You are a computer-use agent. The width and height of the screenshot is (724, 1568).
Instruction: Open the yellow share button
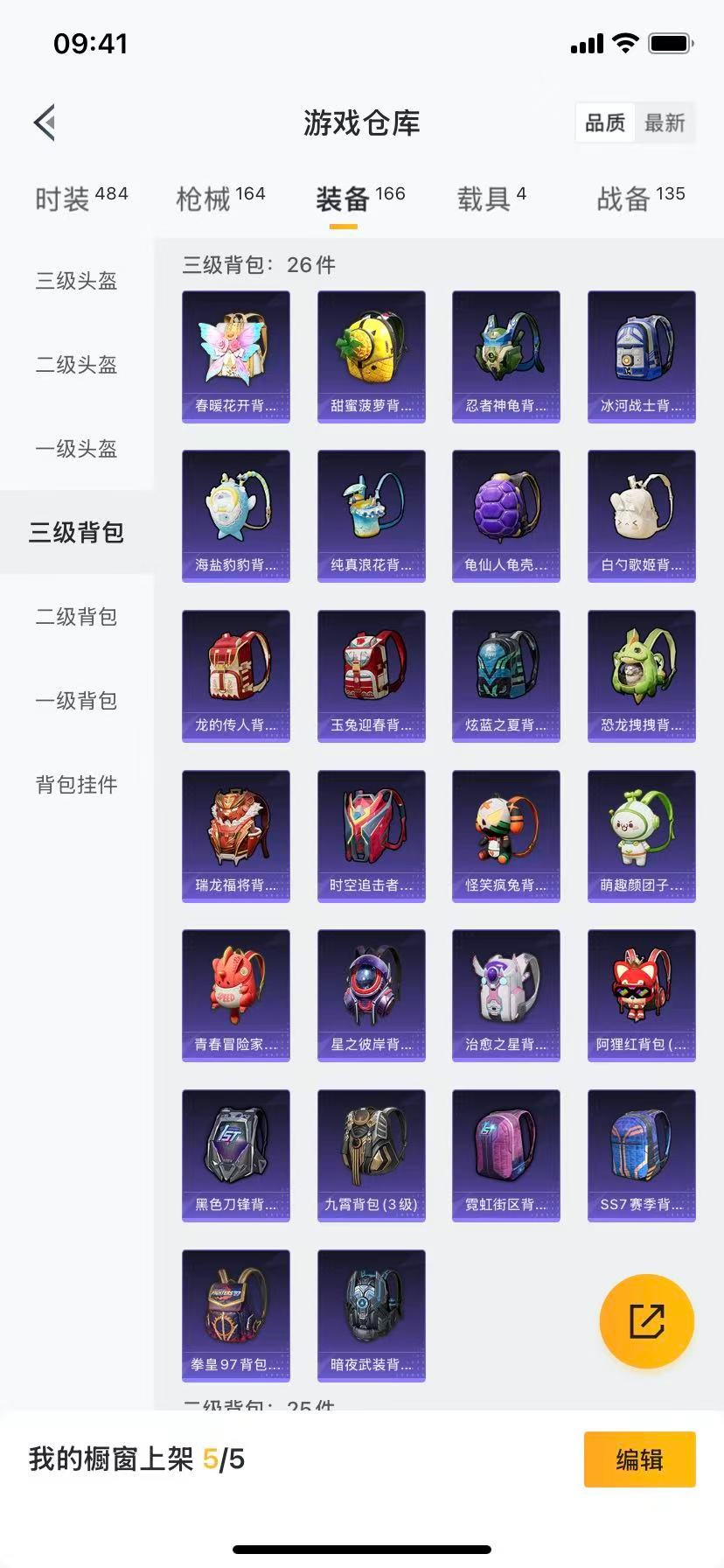646,1321
